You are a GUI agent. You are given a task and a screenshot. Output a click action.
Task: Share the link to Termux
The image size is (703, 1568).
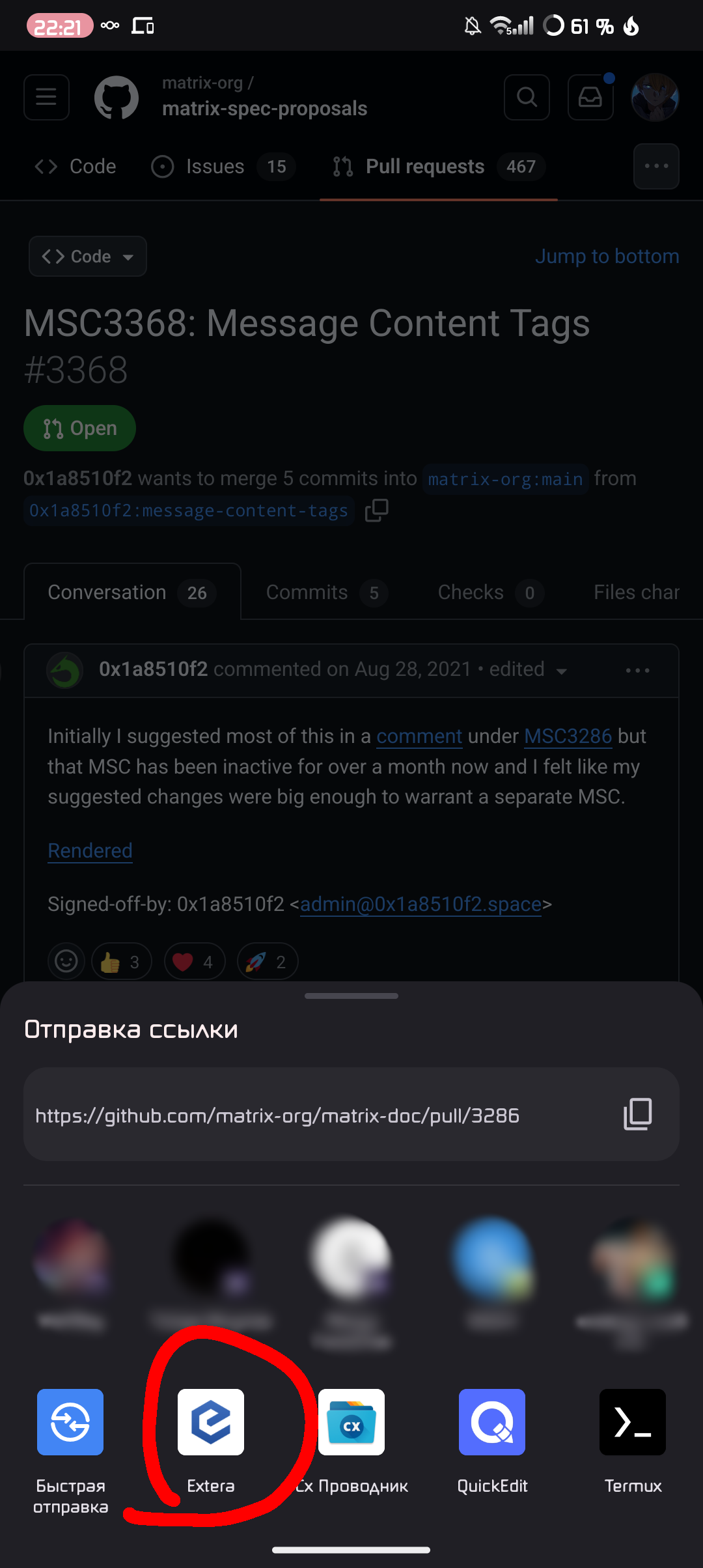(x=633, y=1422)
